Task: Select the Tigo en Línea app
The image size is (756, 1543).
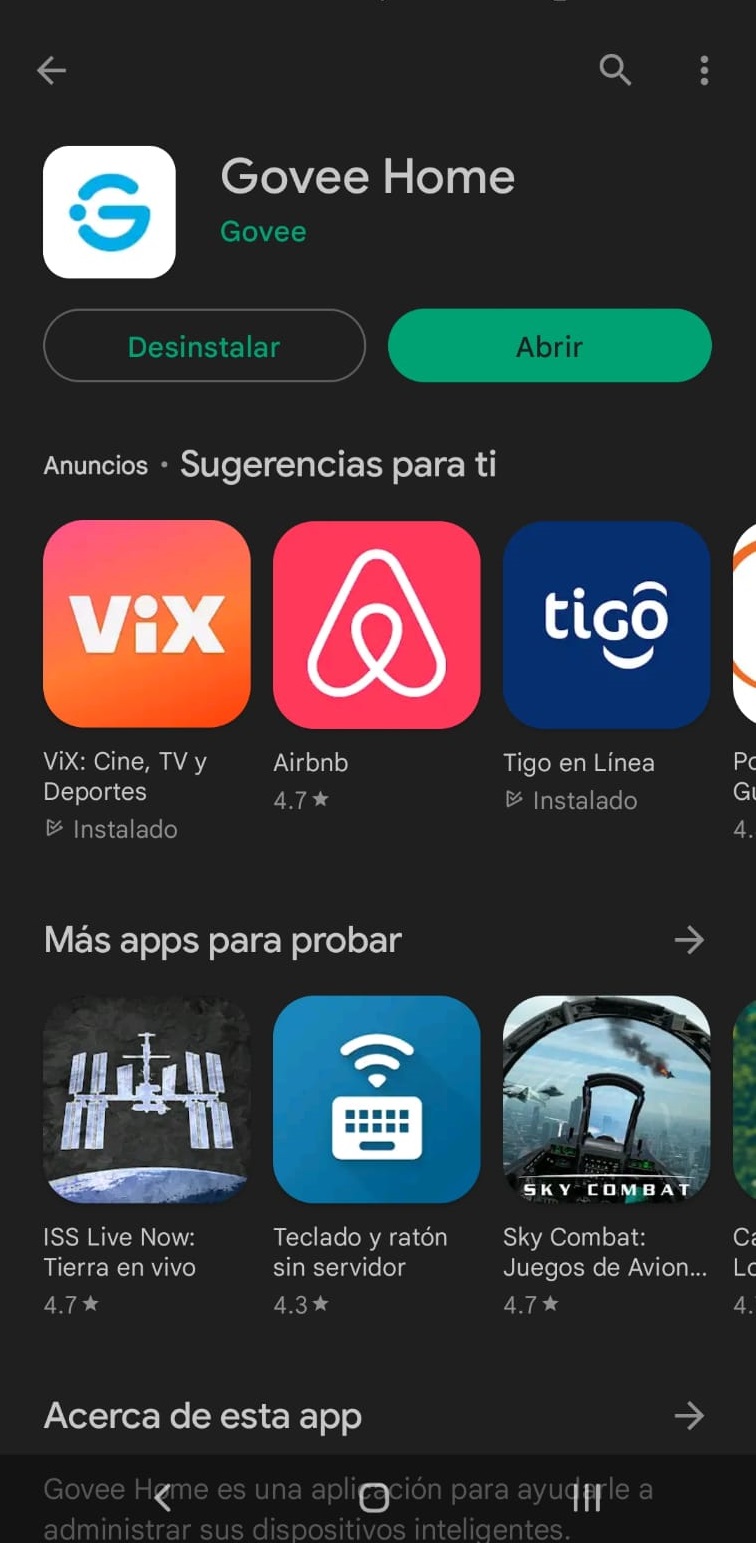Action: (x=606, y=624)
